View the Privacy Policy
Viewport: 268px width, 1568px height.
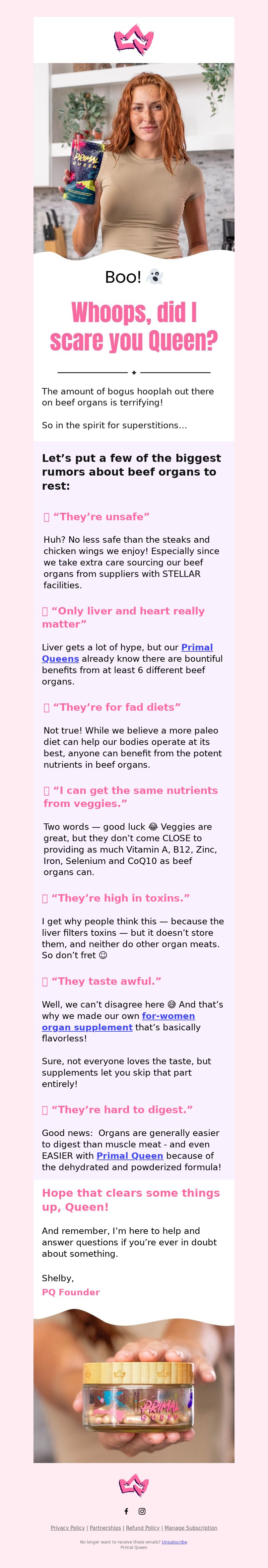[x=67, y=1527]
